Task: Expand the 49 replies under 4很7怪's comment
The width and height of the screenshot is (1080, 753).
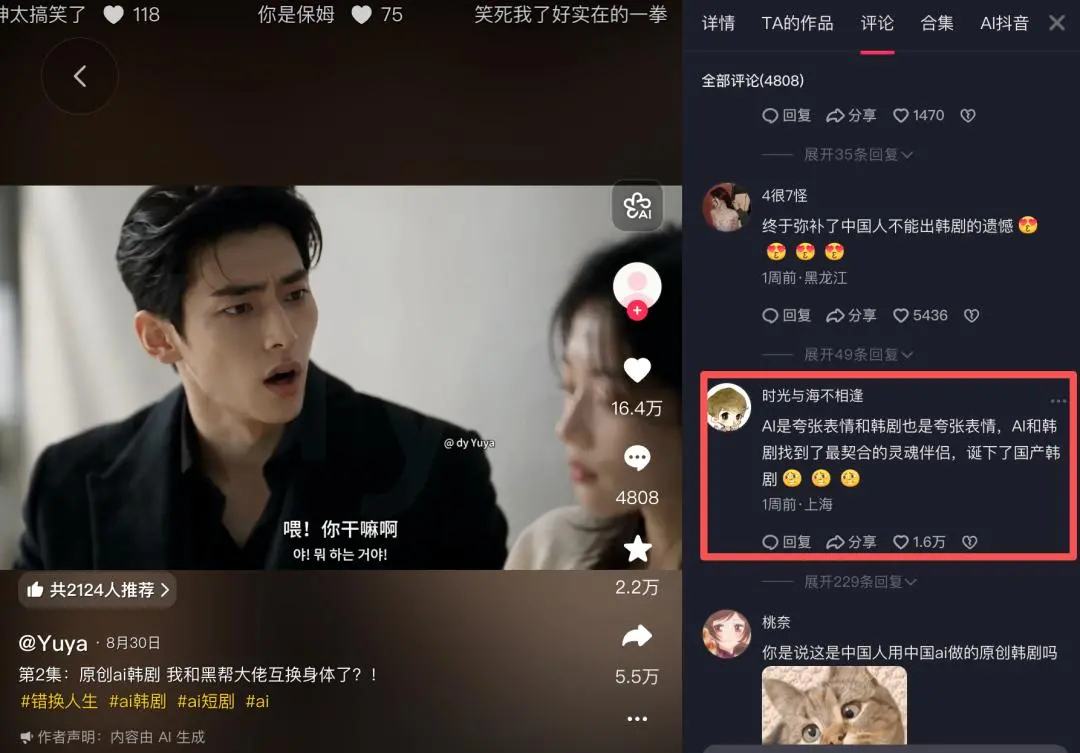Action: (x=858, y=355)
